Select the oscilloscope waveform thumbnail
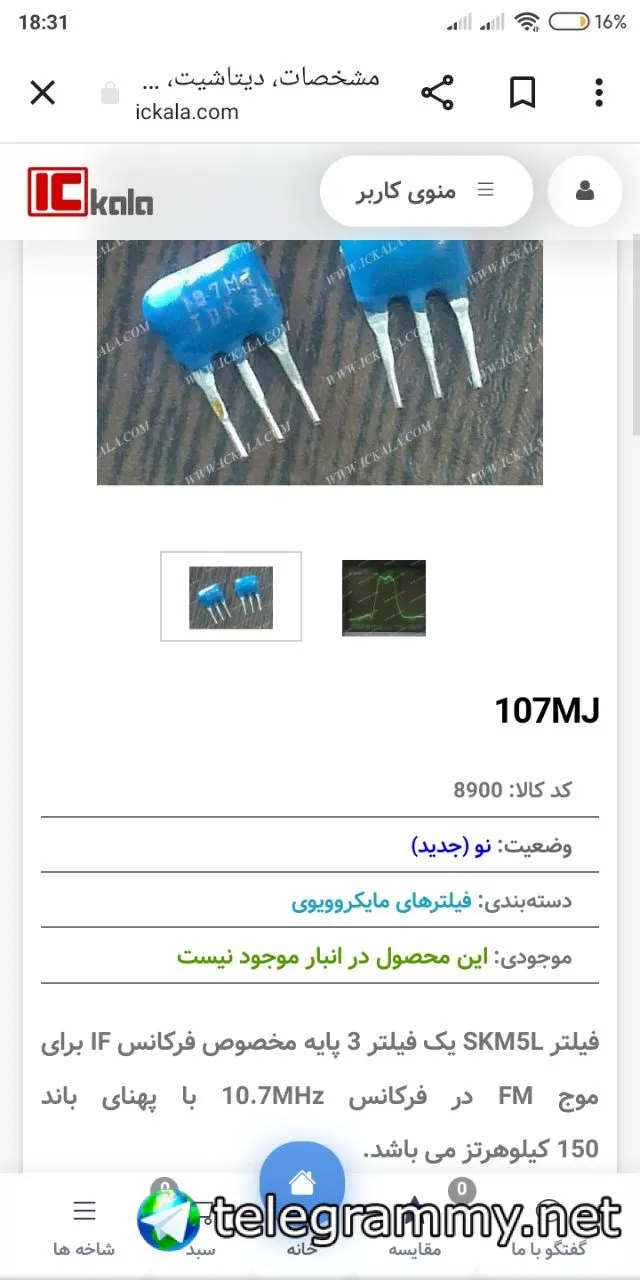This screenshot has height=1280, width=640. click(x=384, y=597)
